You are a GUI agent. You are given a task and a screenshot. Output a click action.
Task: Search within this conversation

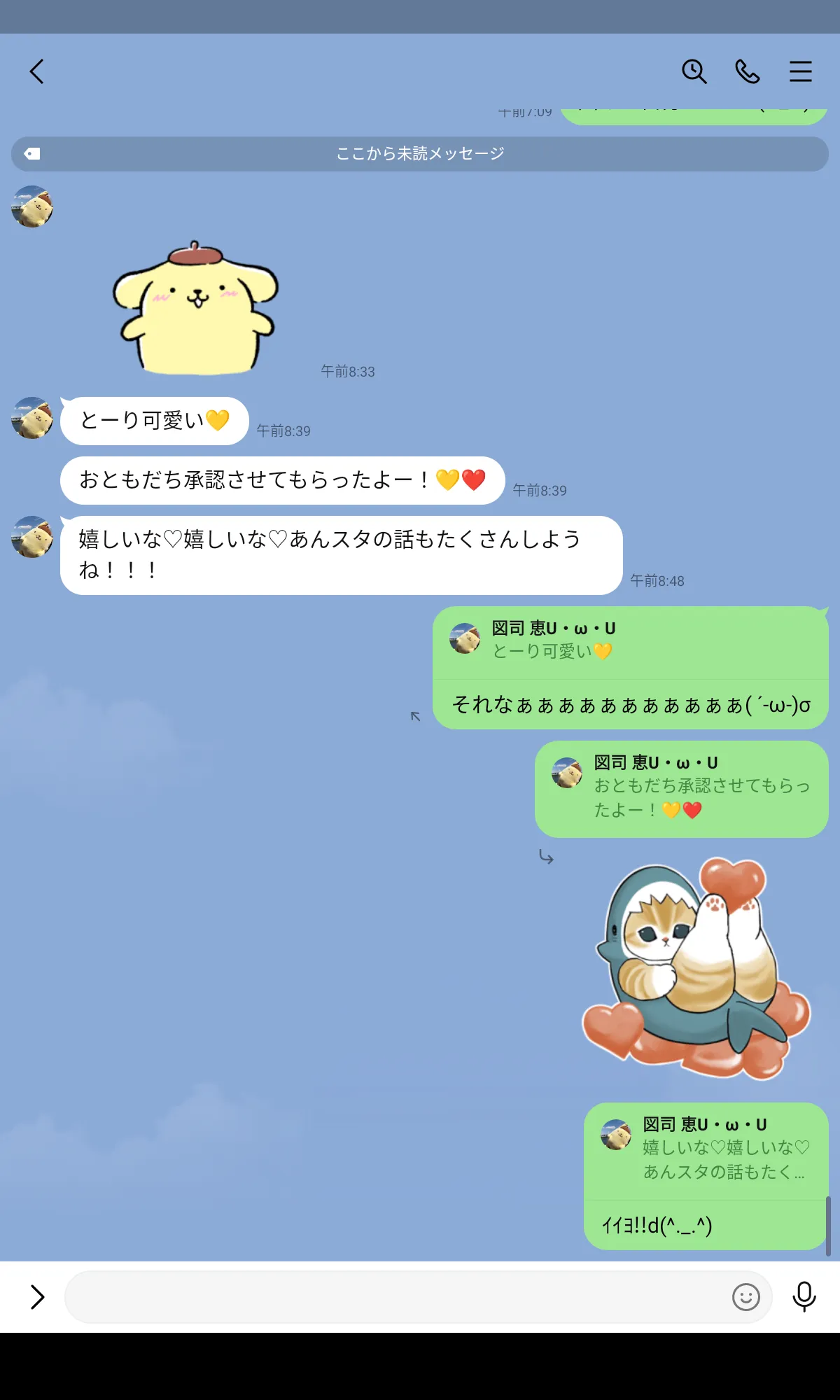pos(694,71)
